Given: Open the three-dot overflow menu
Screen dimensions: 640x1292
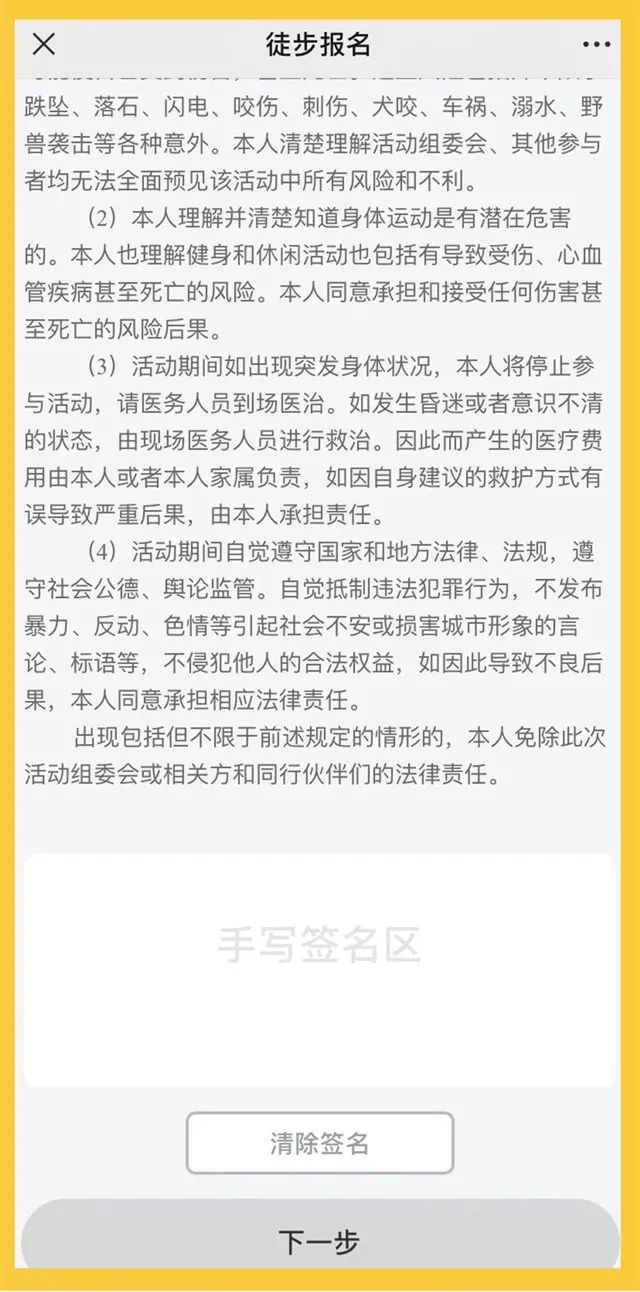Looking at the screenshot, I should [x=596, y=45].
